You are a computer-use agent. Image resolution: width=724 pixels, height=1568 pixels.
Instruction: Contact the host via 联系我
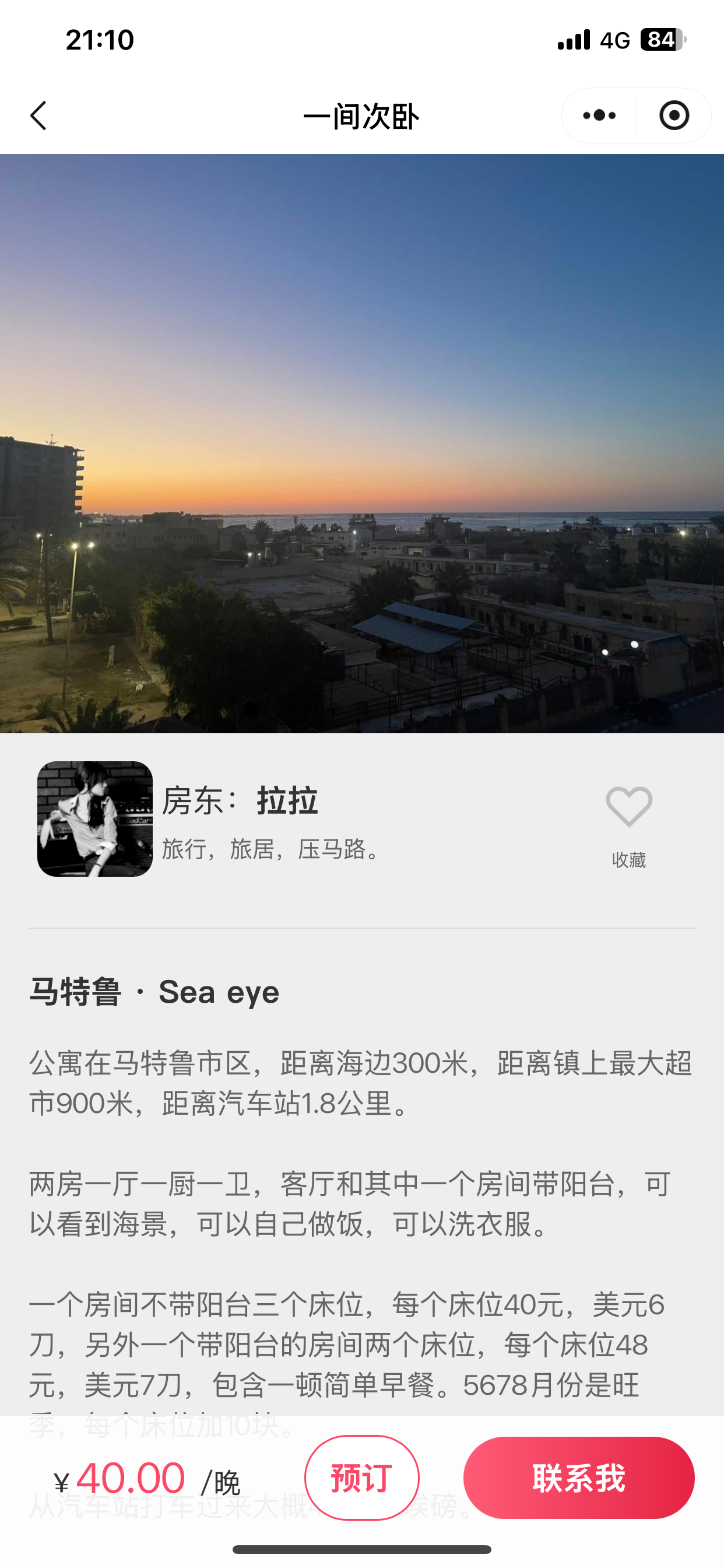(579, 1478)
